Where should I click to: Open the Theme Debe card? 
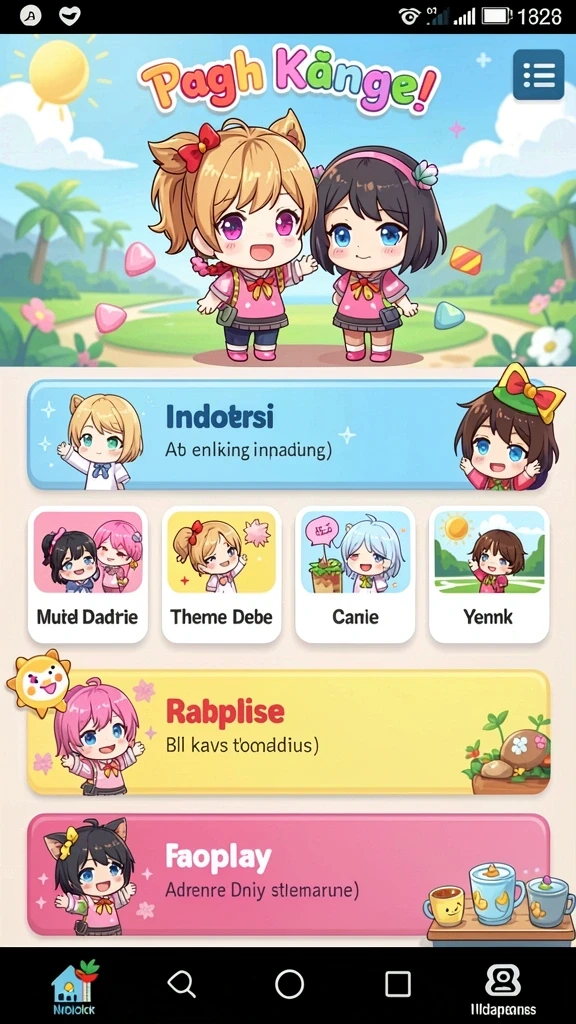[x=221, y=574]
